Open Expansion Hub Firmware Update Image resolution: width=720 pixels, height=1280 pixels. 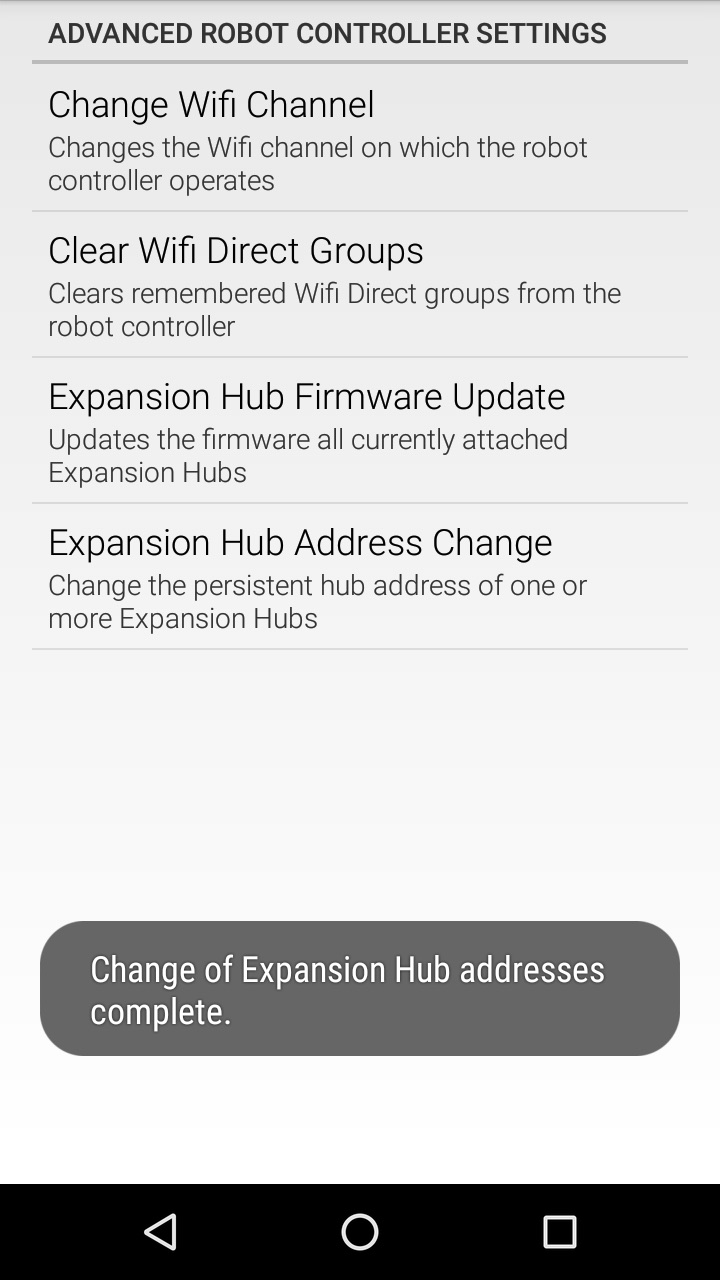tap(359, 431)
